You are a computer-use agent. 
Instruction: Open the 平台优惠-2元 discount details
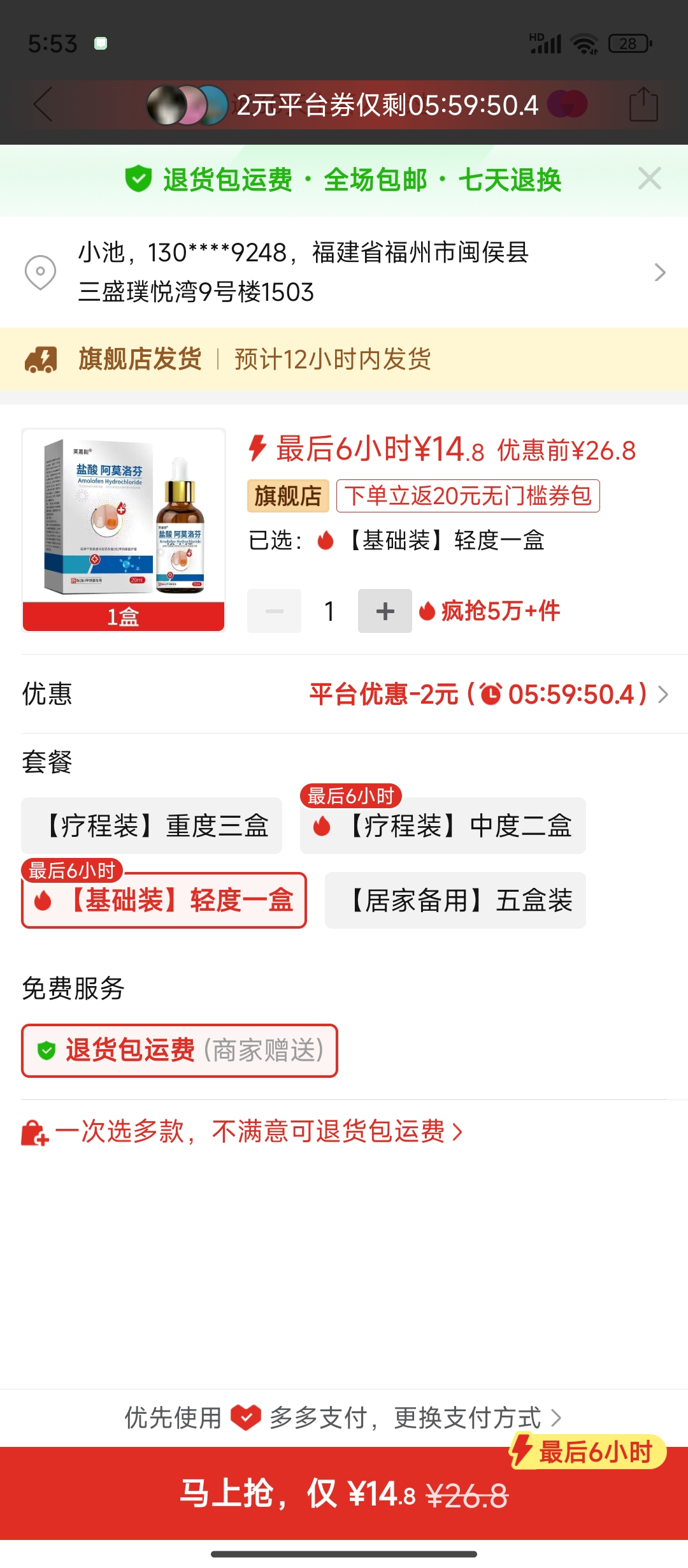pyautogui.click(x=488, y=694)
